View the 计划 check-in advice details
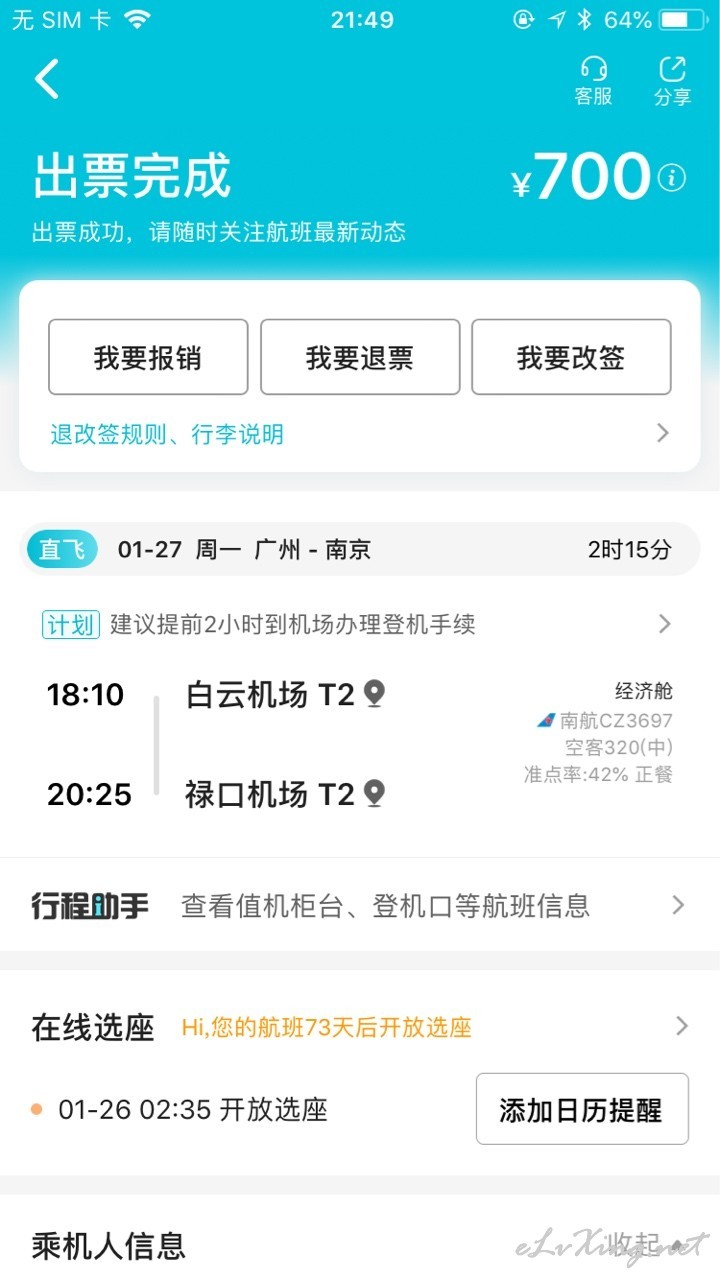 (x=360, y=625)
